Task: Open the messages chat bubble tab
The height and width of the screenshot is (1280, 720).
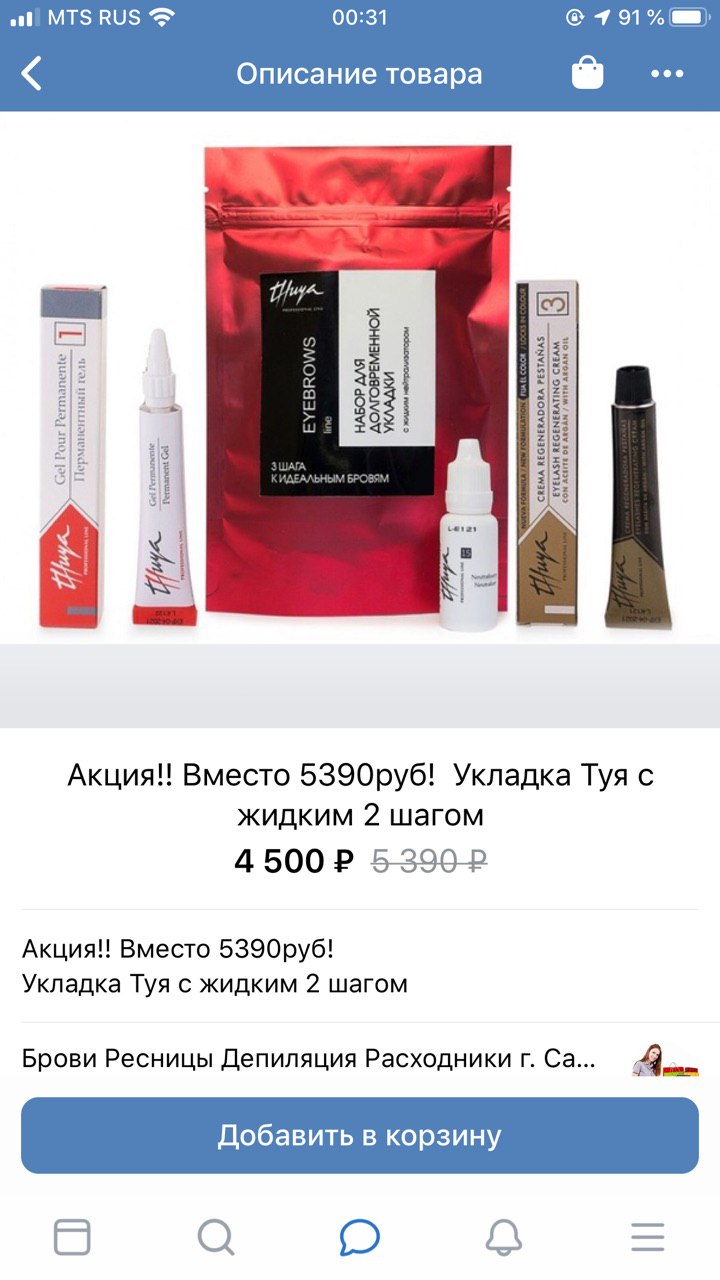Action: [x=359, y=1237]
